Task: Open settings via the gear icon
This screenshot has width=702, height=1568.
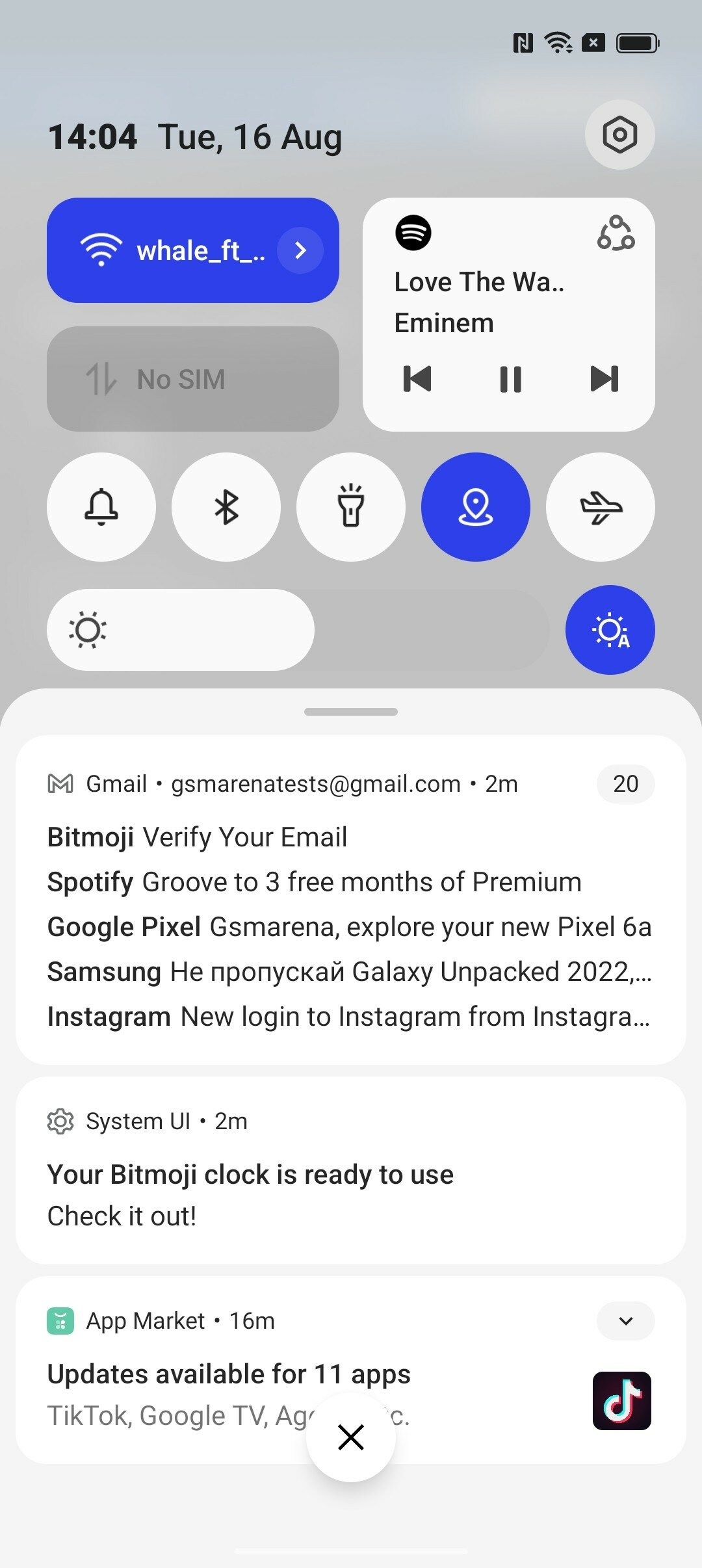Action: (x=619, y=135)
